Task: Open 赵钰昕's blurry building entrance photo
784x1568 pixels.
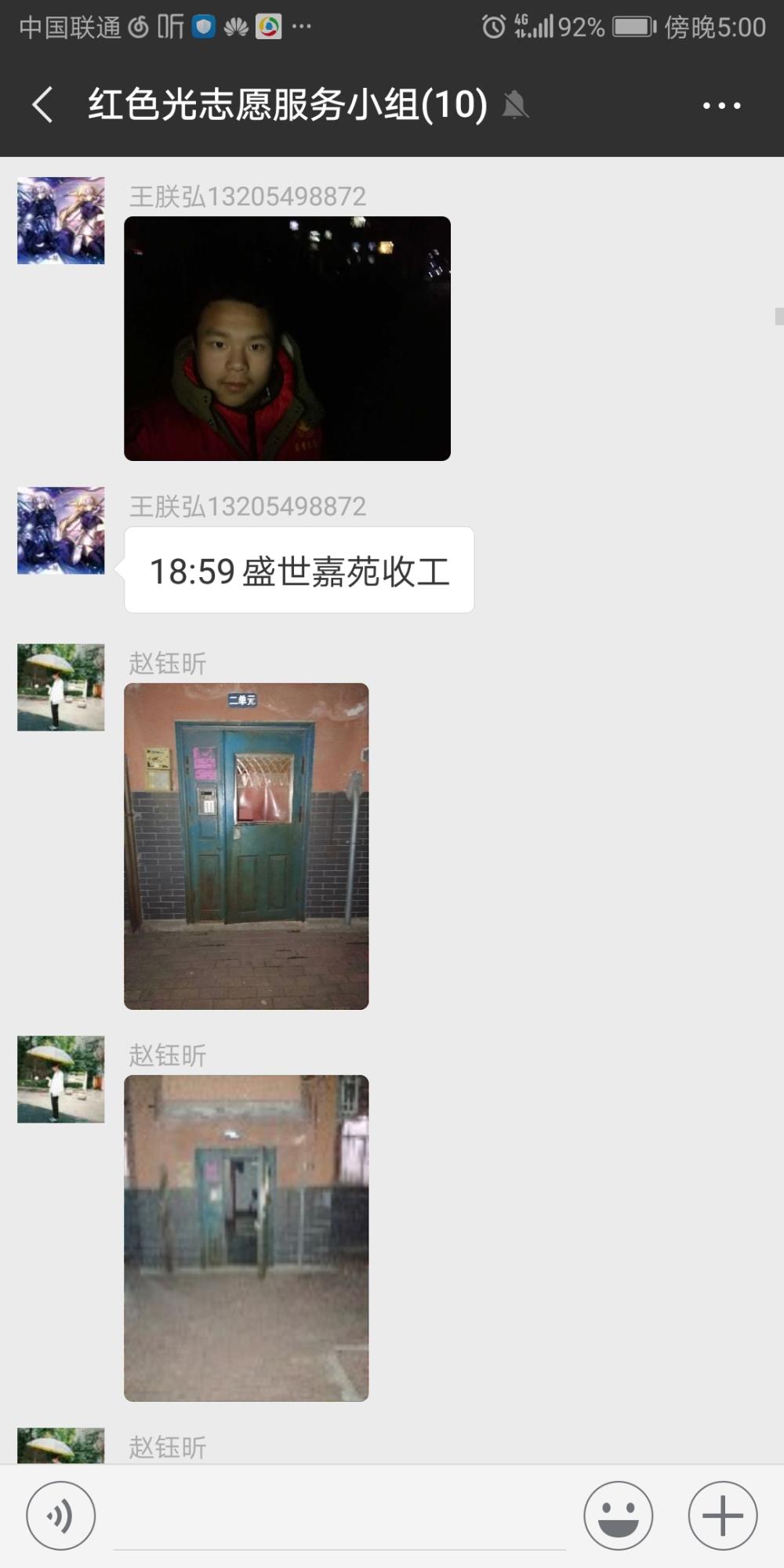Action: [x=246, y=1238]
